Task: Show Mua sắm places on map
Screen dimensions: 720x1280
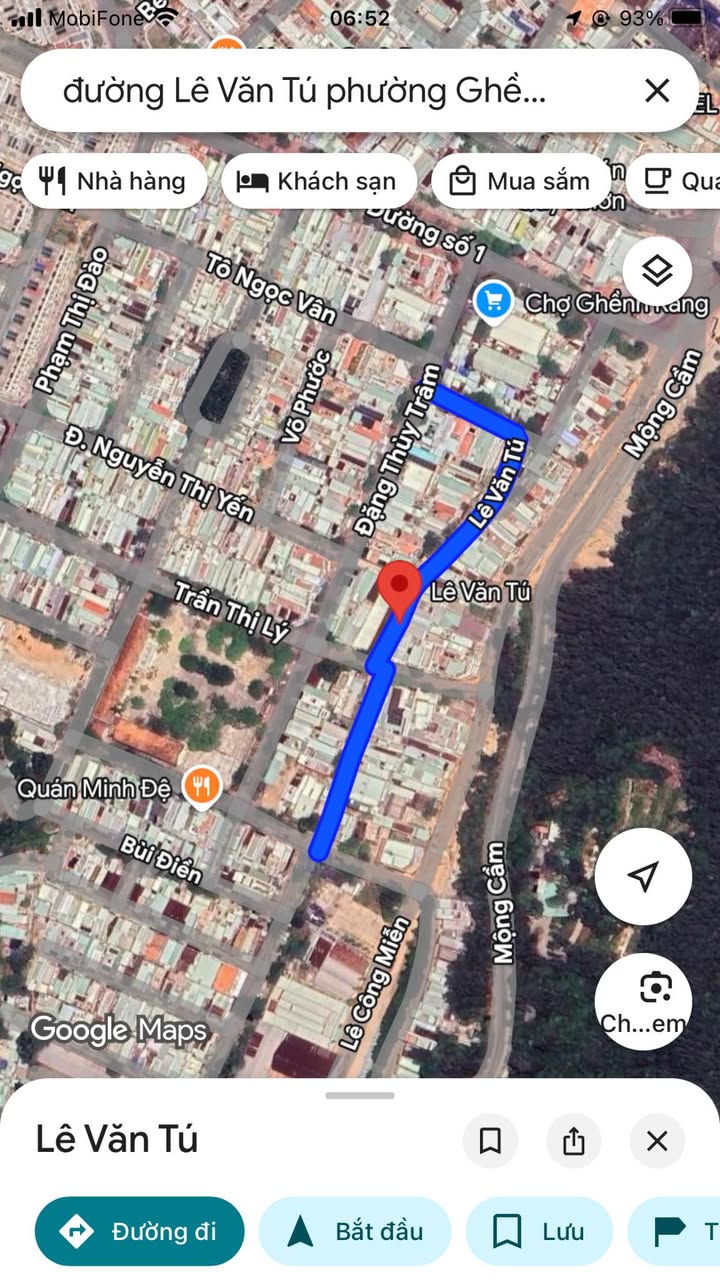Action: (520, 181)
